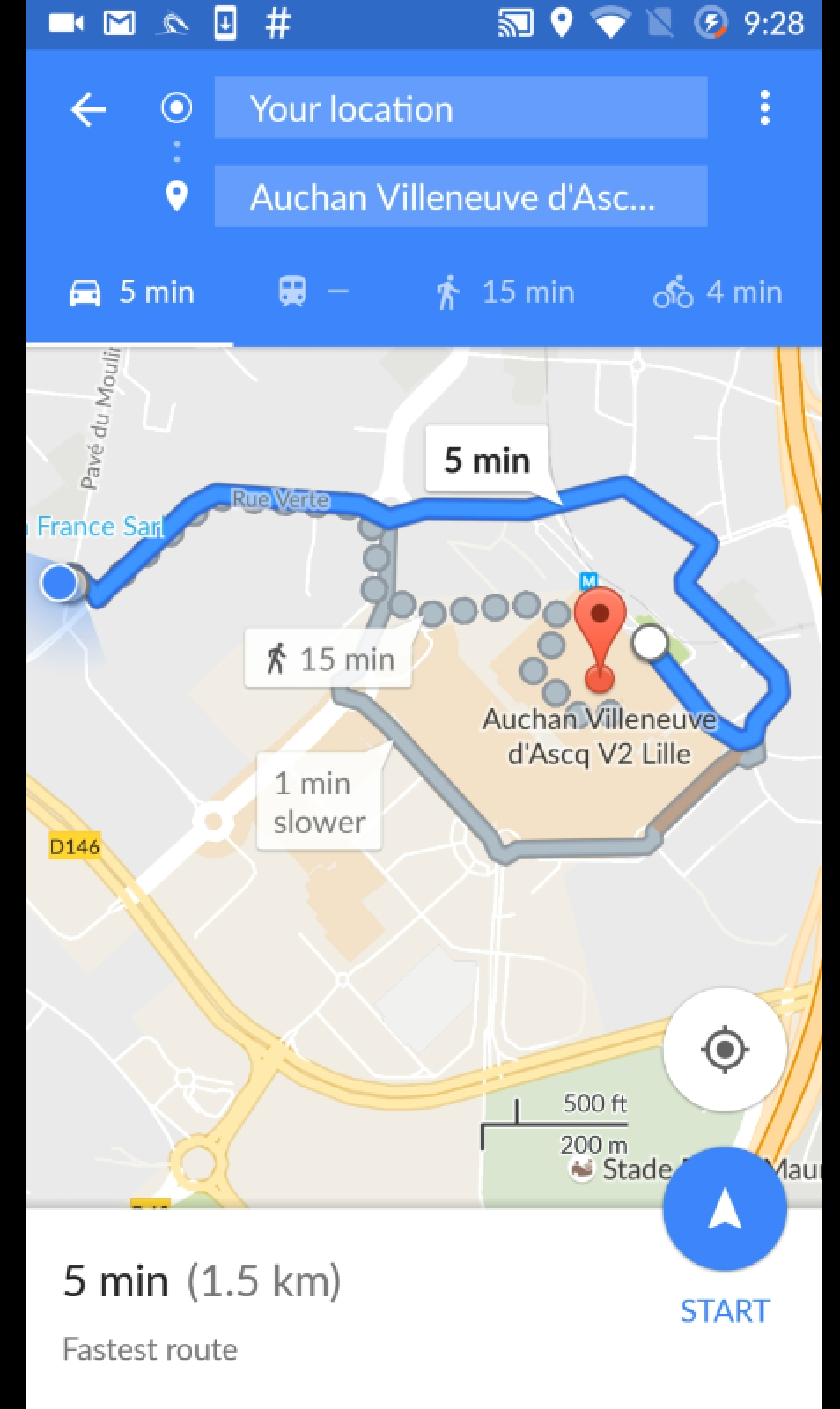
Task: Choose the 15 min walking route label
Action: (x=329, y=659)
